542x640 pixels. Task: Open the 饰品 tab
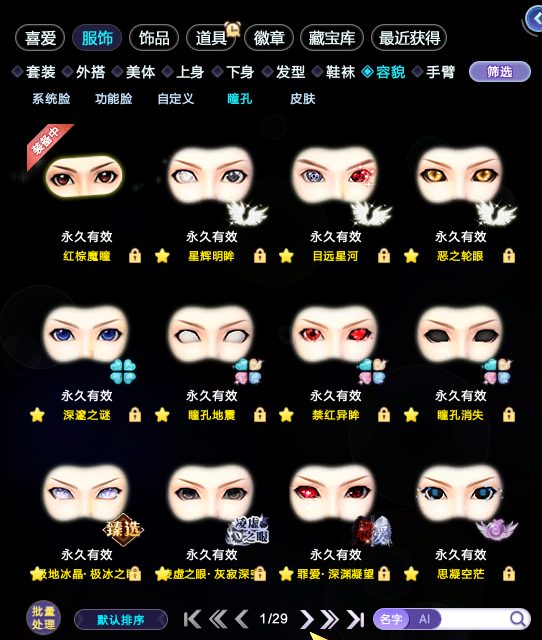pyautogui.click(x=154, y=38)
